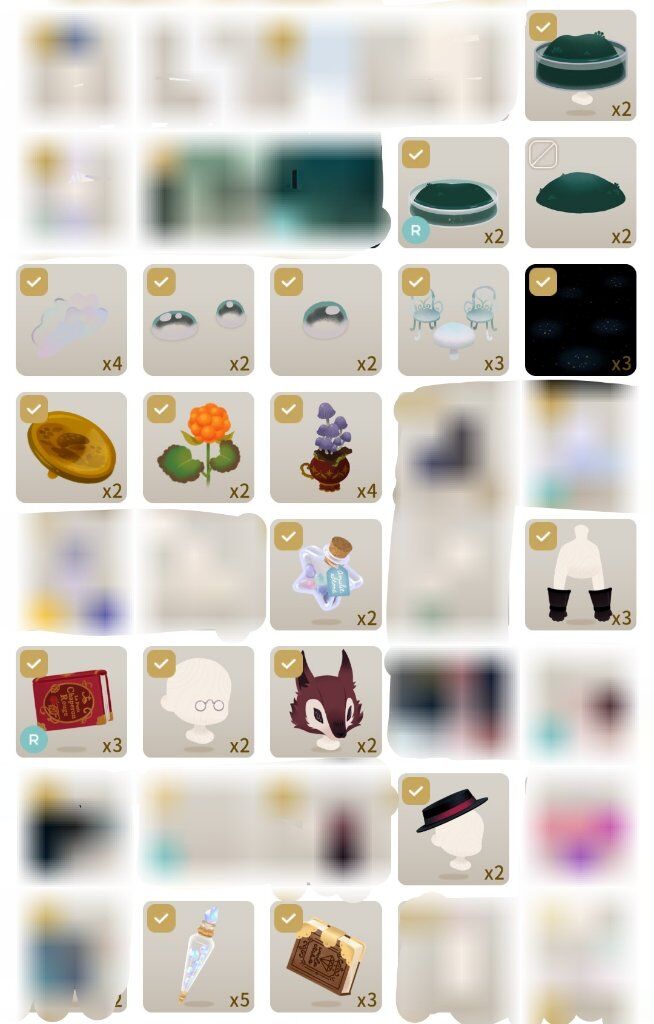
Task: Select the star-shaped potion bottle tile
Action: tap(325, 574)
